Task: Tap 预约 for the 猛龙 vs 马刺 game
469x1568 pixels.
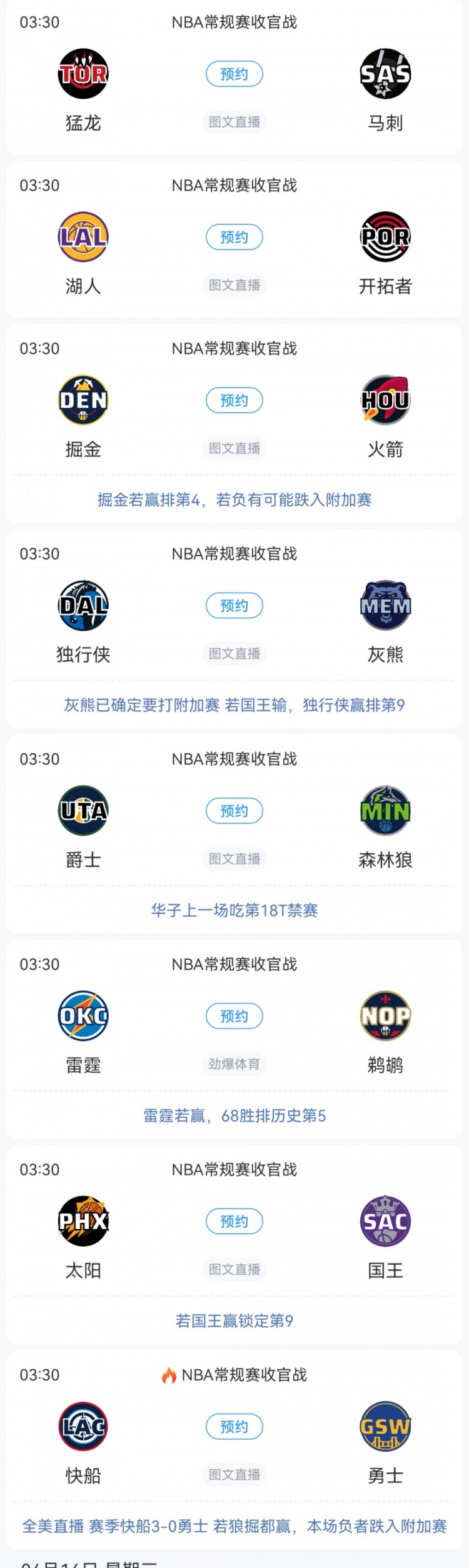Action: point(234,74)
